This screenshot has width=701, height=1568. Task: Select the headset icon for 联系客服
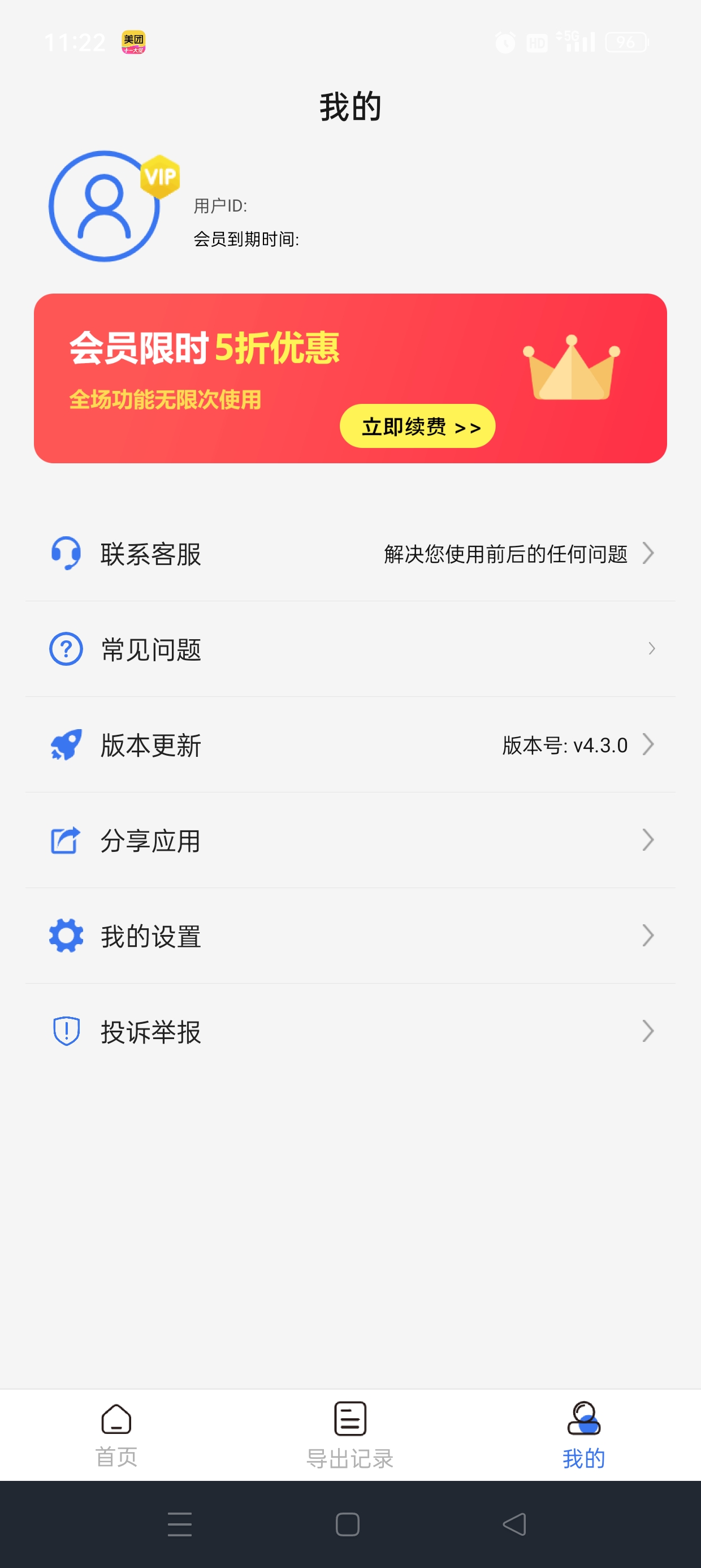point(65,553)
